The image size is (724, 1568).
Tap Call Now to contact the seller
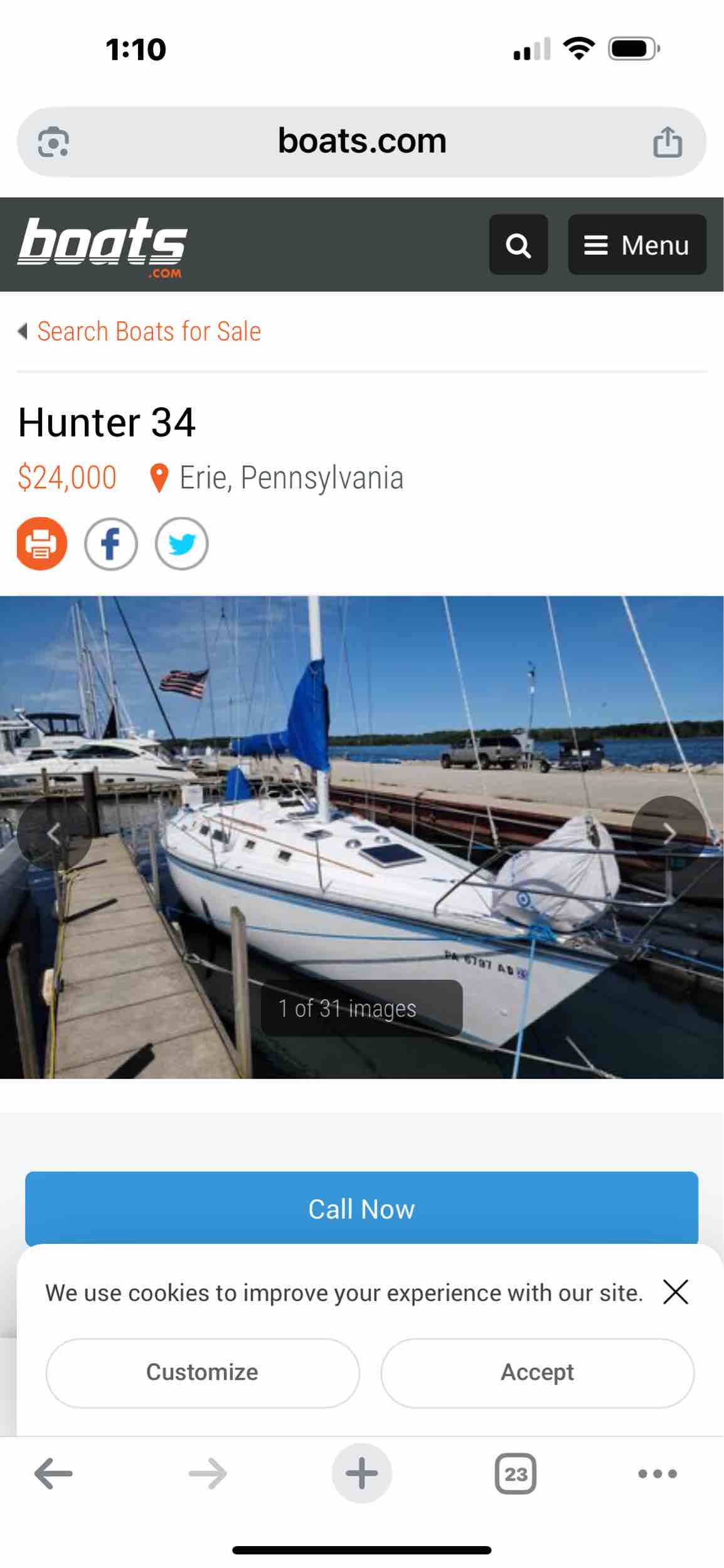tap(361, 1209)
